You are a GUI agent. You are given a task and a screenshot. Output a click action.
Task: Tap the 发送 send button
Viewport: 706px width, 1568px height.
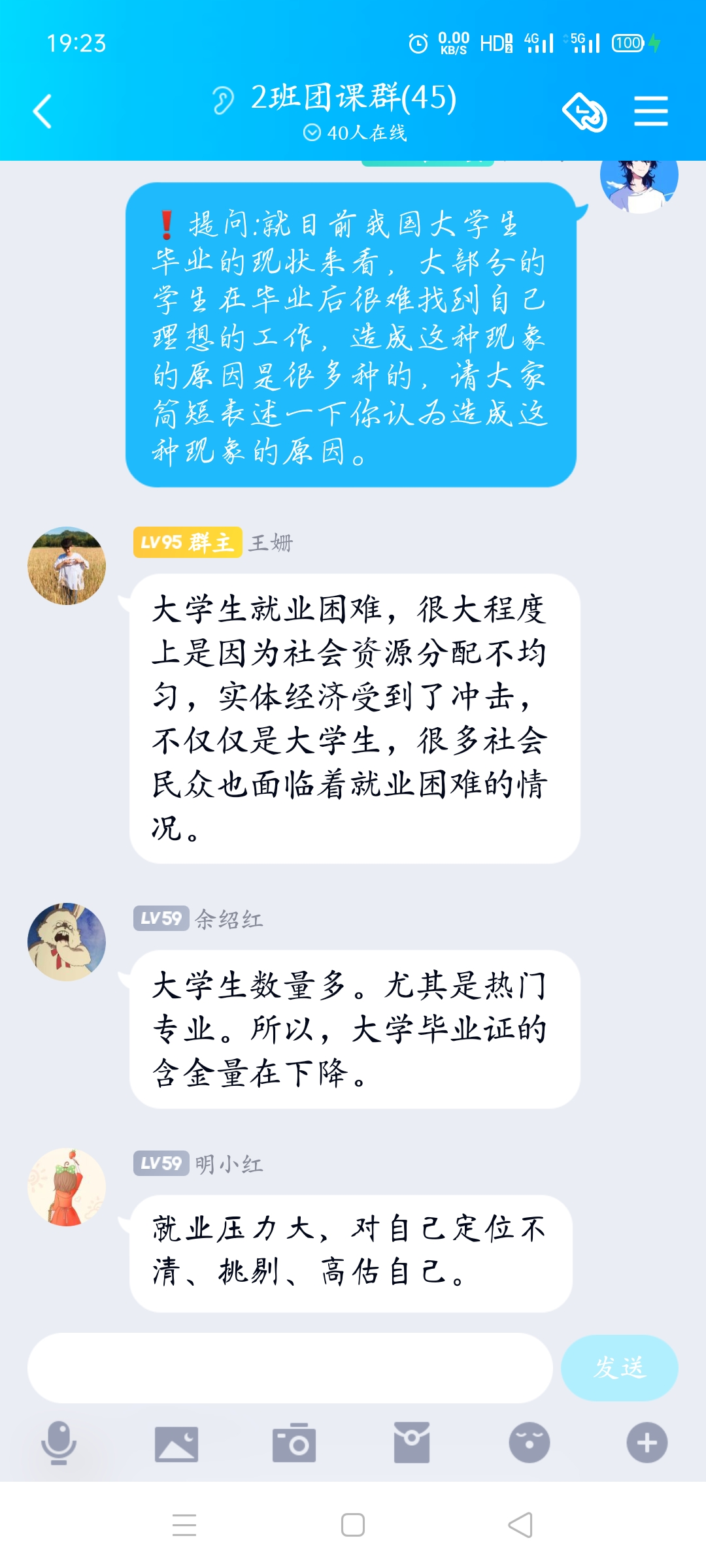click(619, 1367)
